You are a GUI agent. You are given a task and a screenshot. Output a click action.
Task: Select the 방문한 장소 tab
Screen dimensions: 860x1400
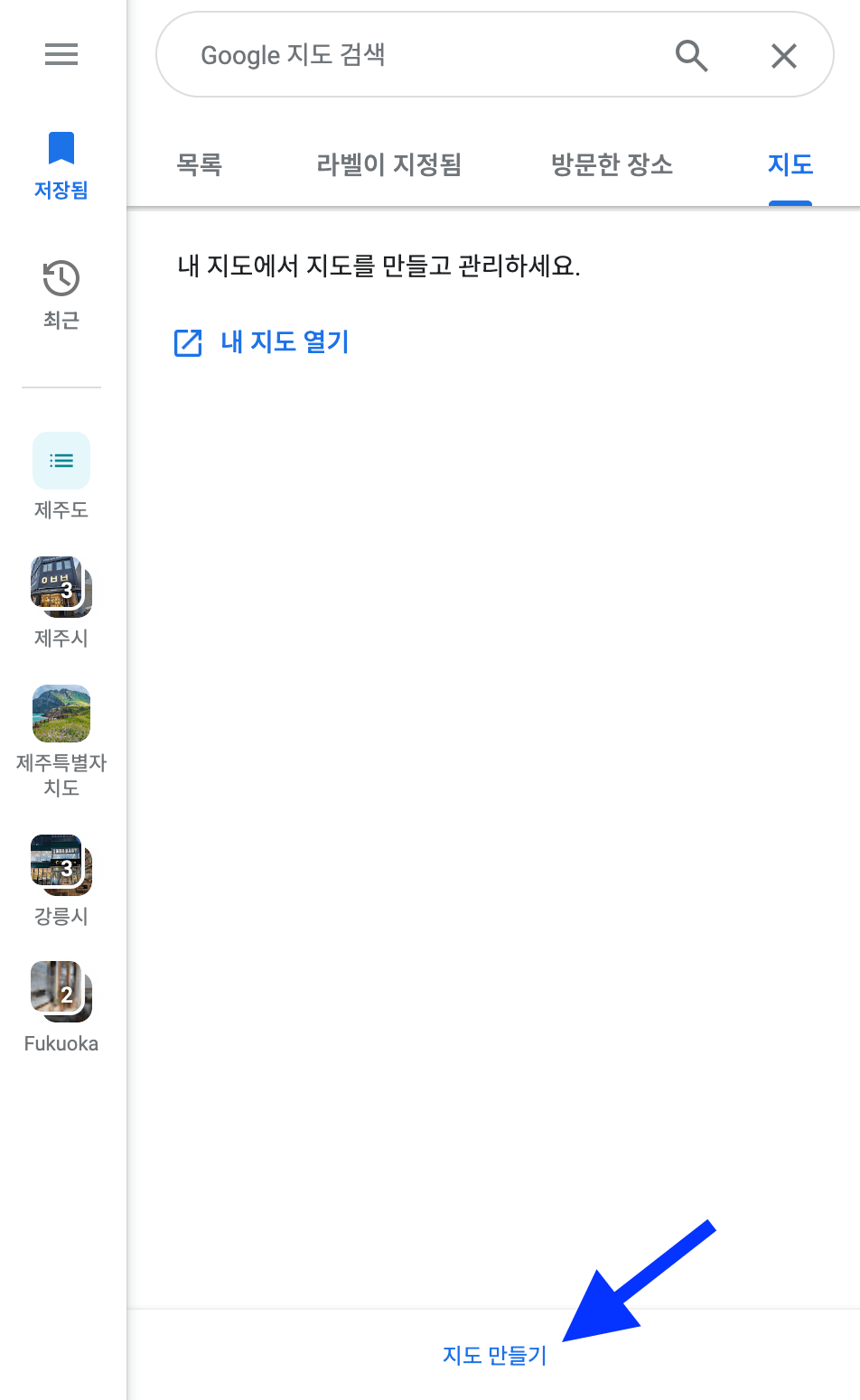611,165
